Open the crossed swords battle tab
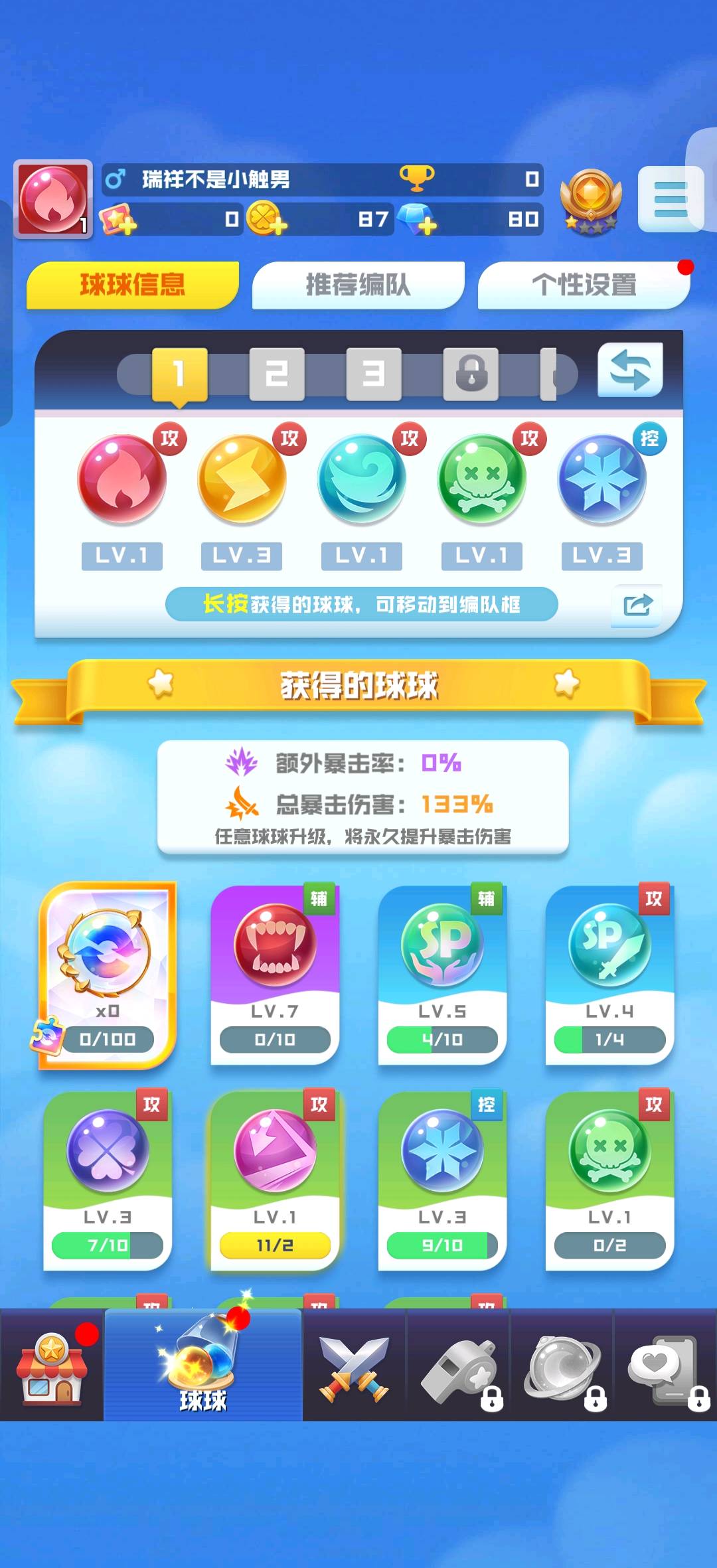 pos(354,1366)
